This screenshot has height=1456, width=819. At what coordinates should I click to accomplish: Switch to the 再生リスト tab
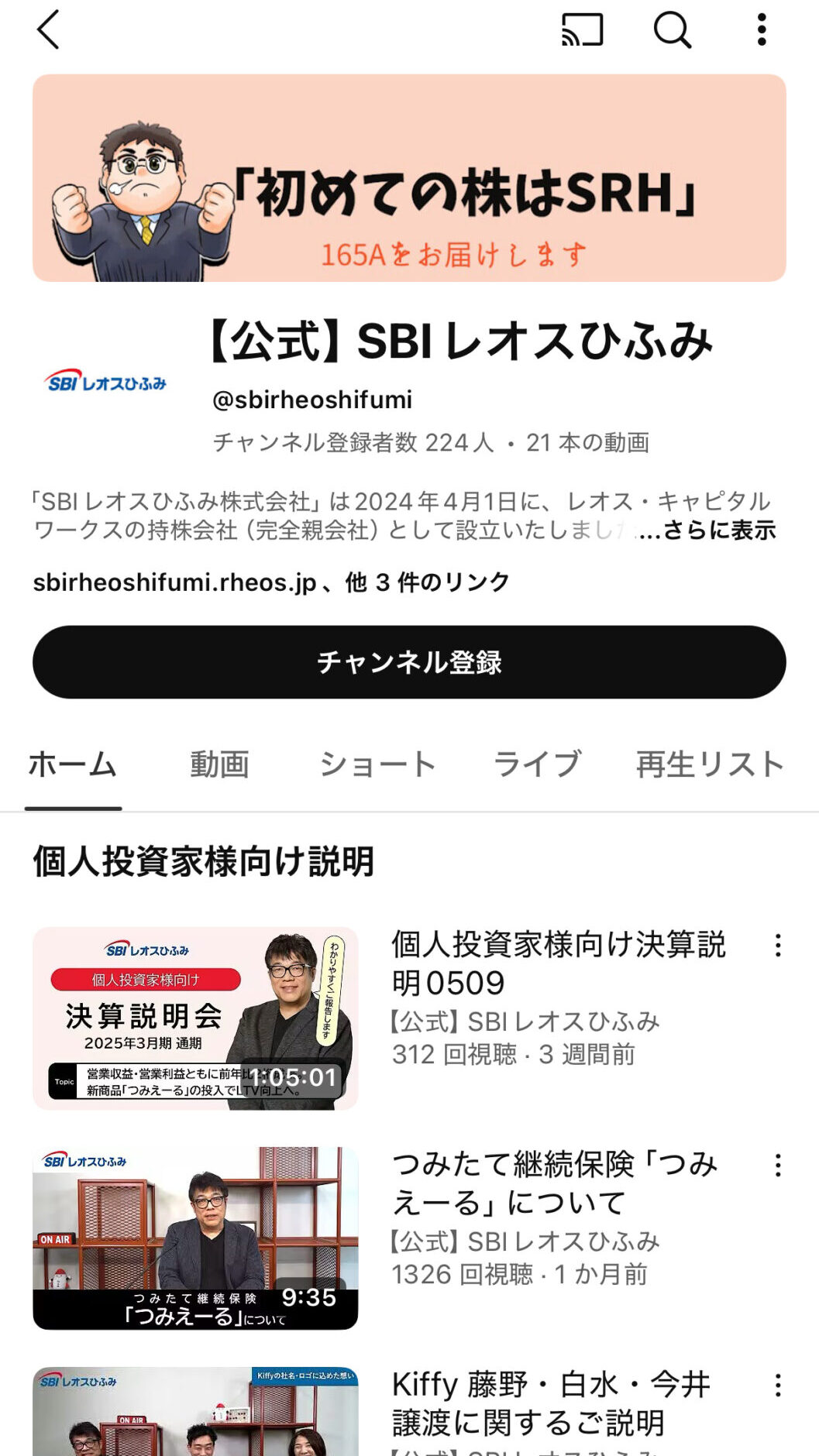710,764
